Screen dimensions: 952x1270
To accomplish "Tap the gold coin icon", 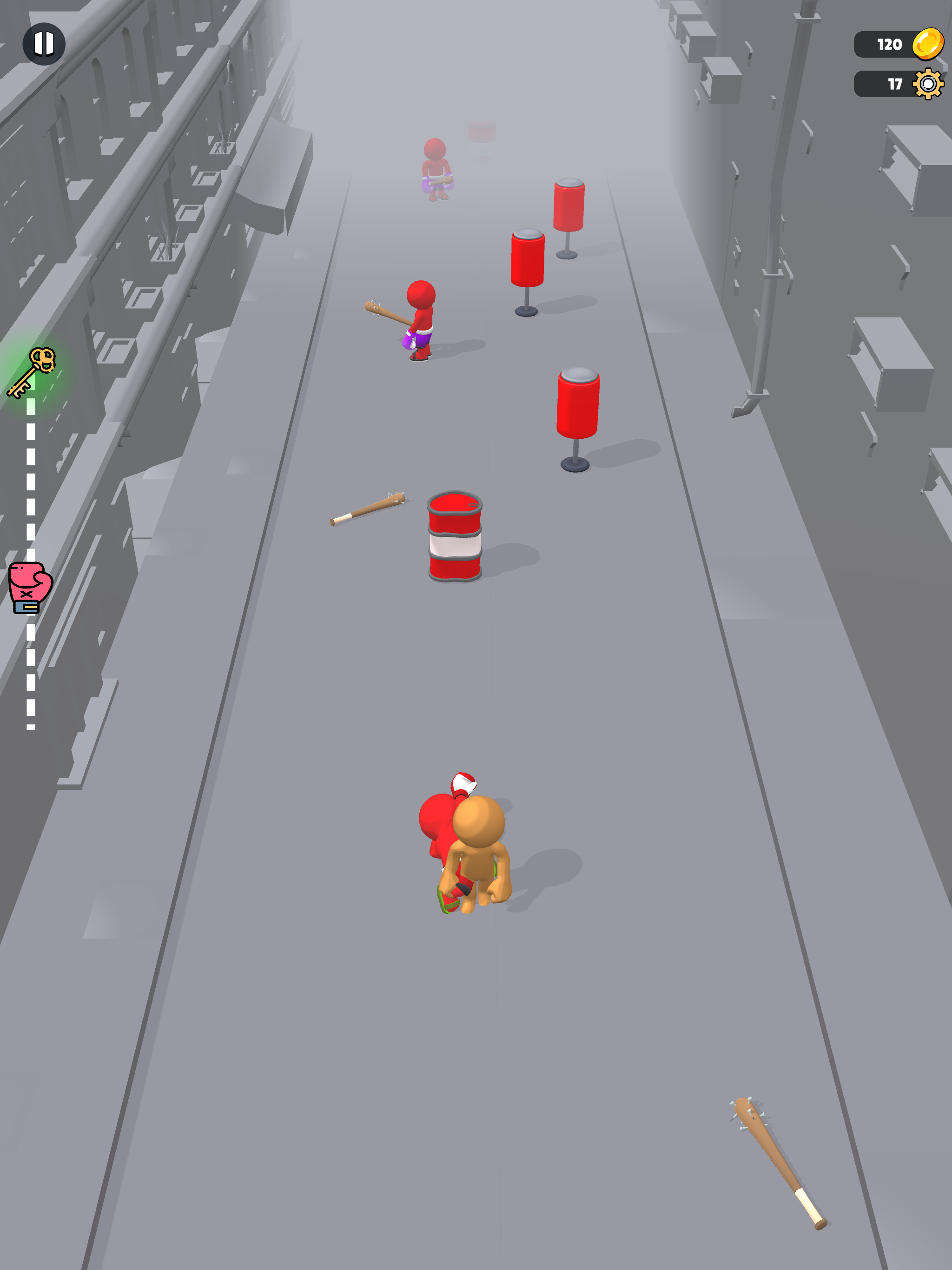I will pyautogui.click(x=927, y=44).
